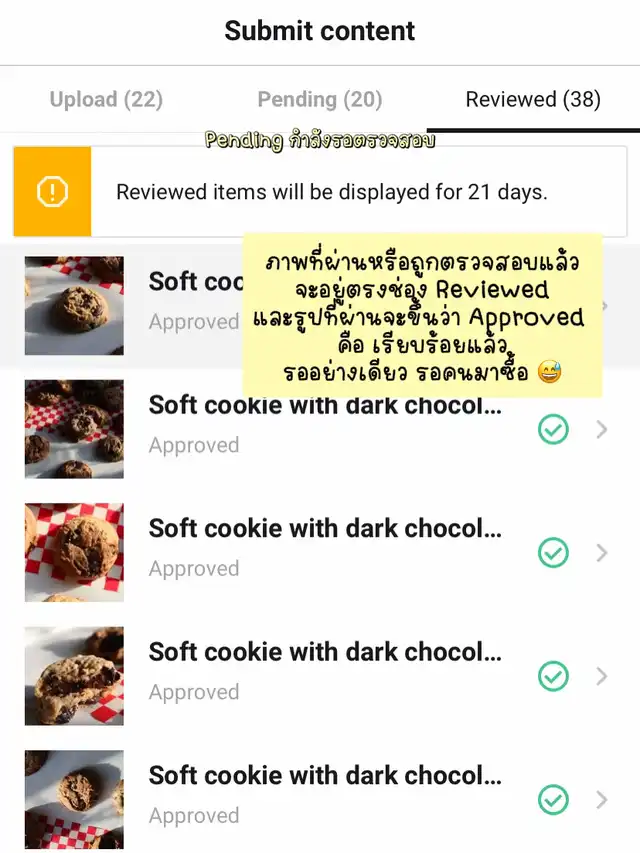Open the Pending (20) tab
Image resolution: width=640 pixels, height=853 pixels.
tap(319, 99)
